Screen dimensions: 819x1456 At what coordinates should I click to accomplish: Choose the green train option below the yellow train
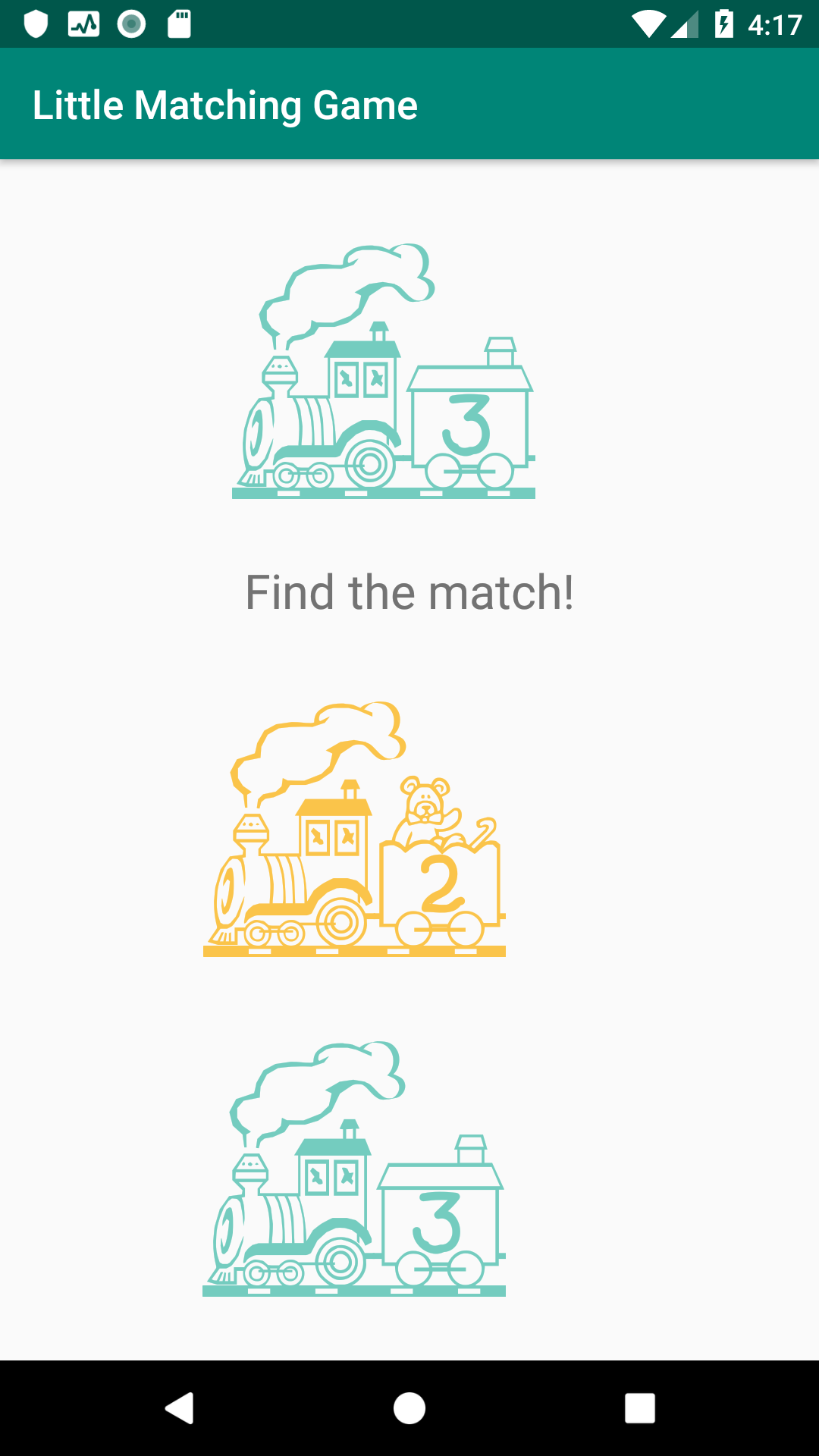click(x=354, y=1170)
